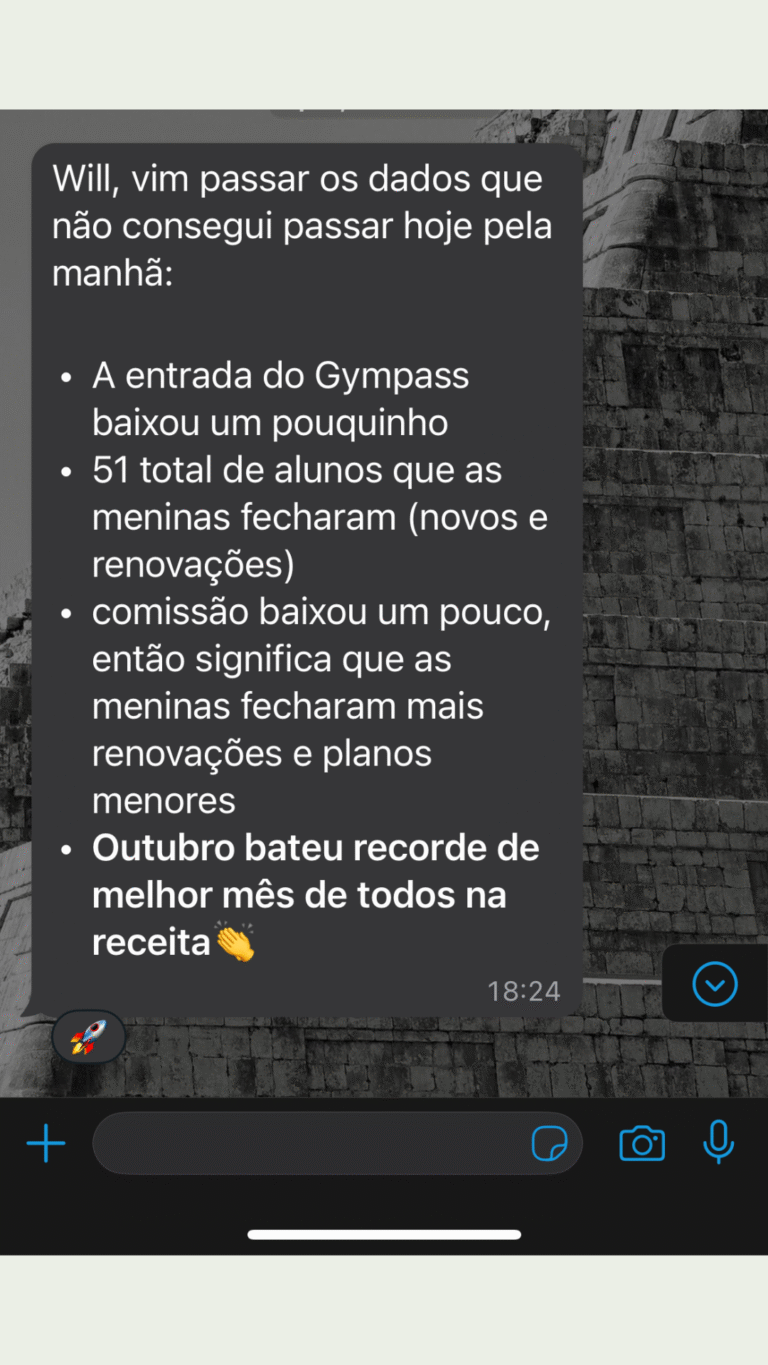The image size is (768, 1365).
Task: Open the sticker picker
Action: [x=549, y=1143]
